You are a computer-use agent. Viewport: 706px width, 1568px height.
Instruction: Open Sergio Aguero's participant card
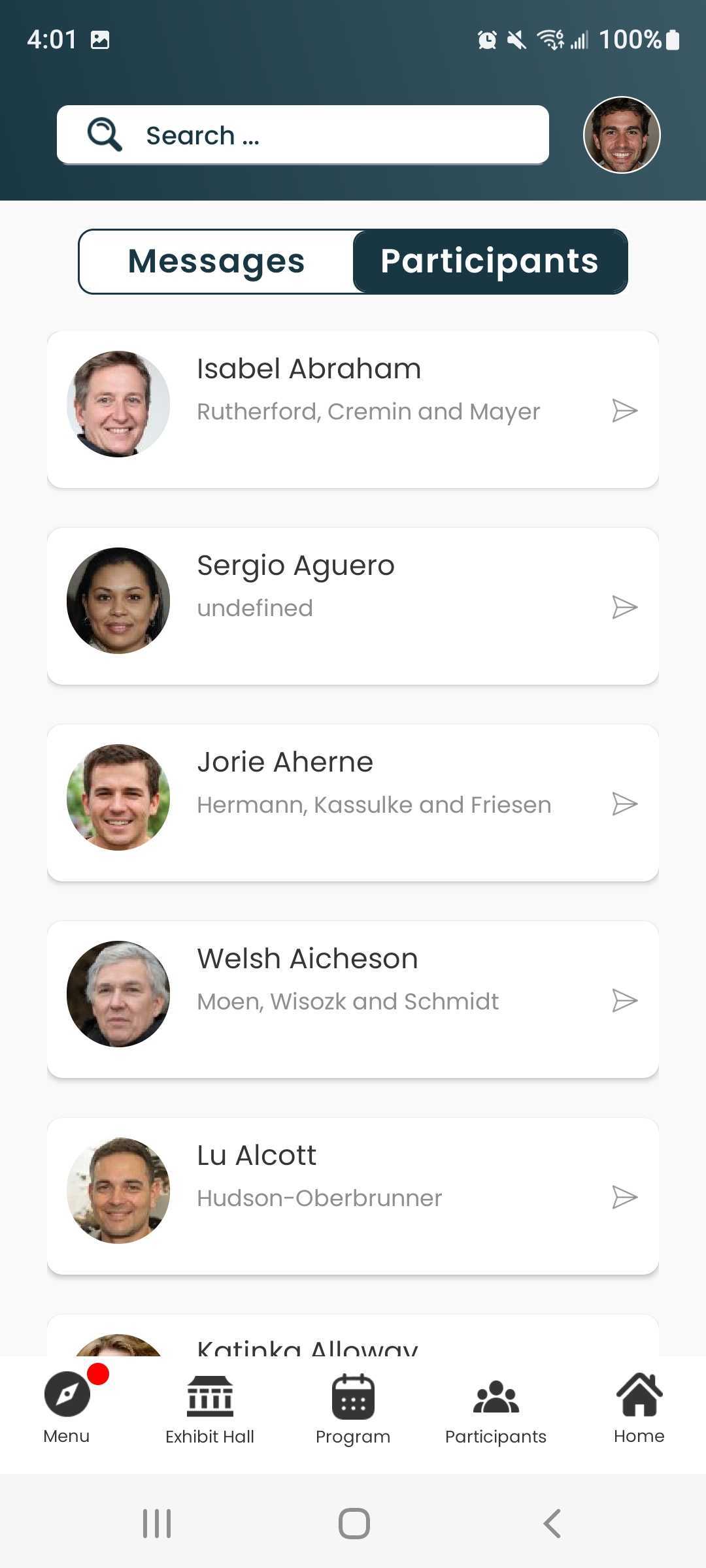pyautogui.click(x=353, y=606)
